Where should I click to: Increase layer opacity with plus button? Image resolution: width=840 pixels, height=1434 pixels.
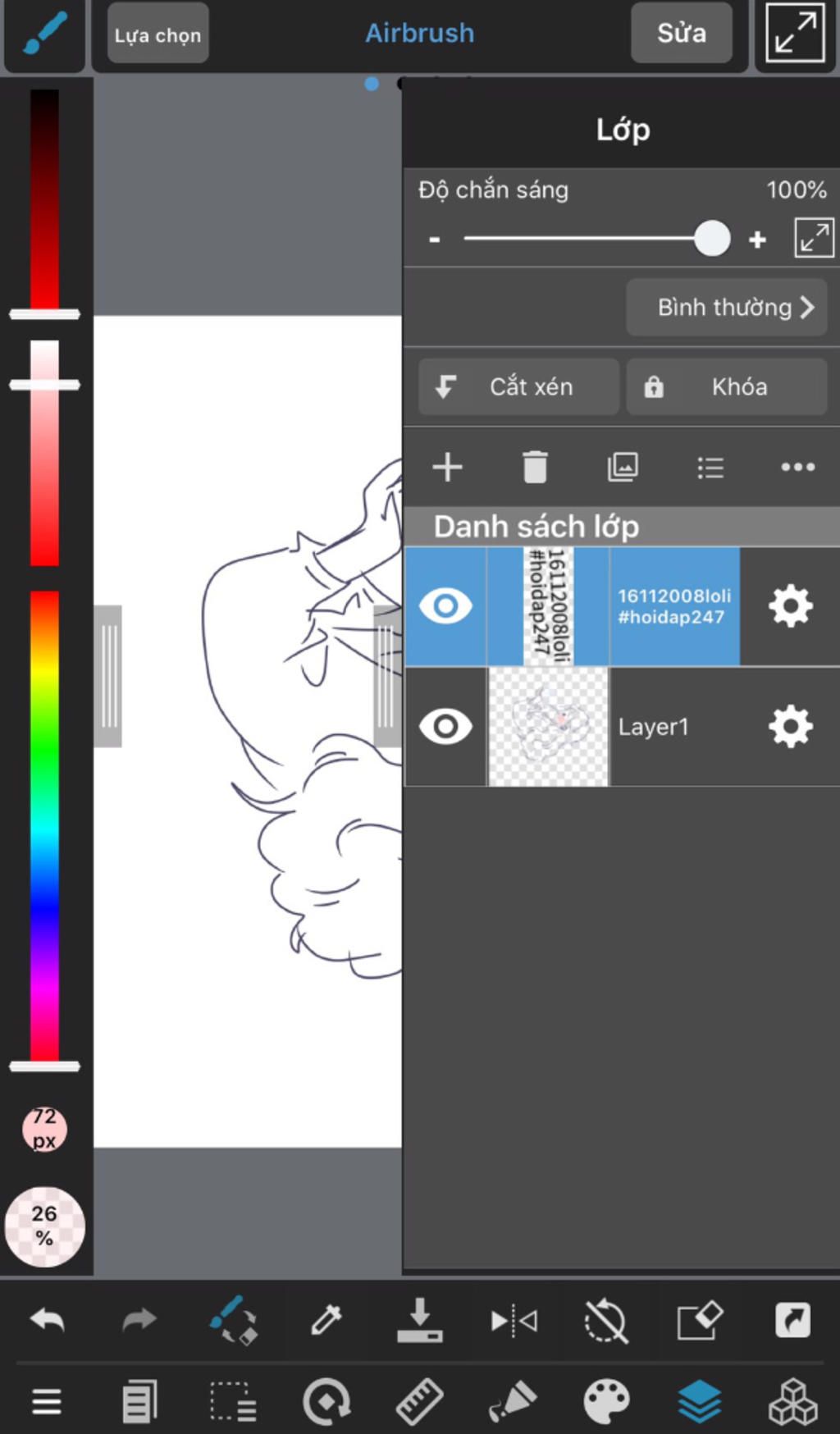(757, 240)
